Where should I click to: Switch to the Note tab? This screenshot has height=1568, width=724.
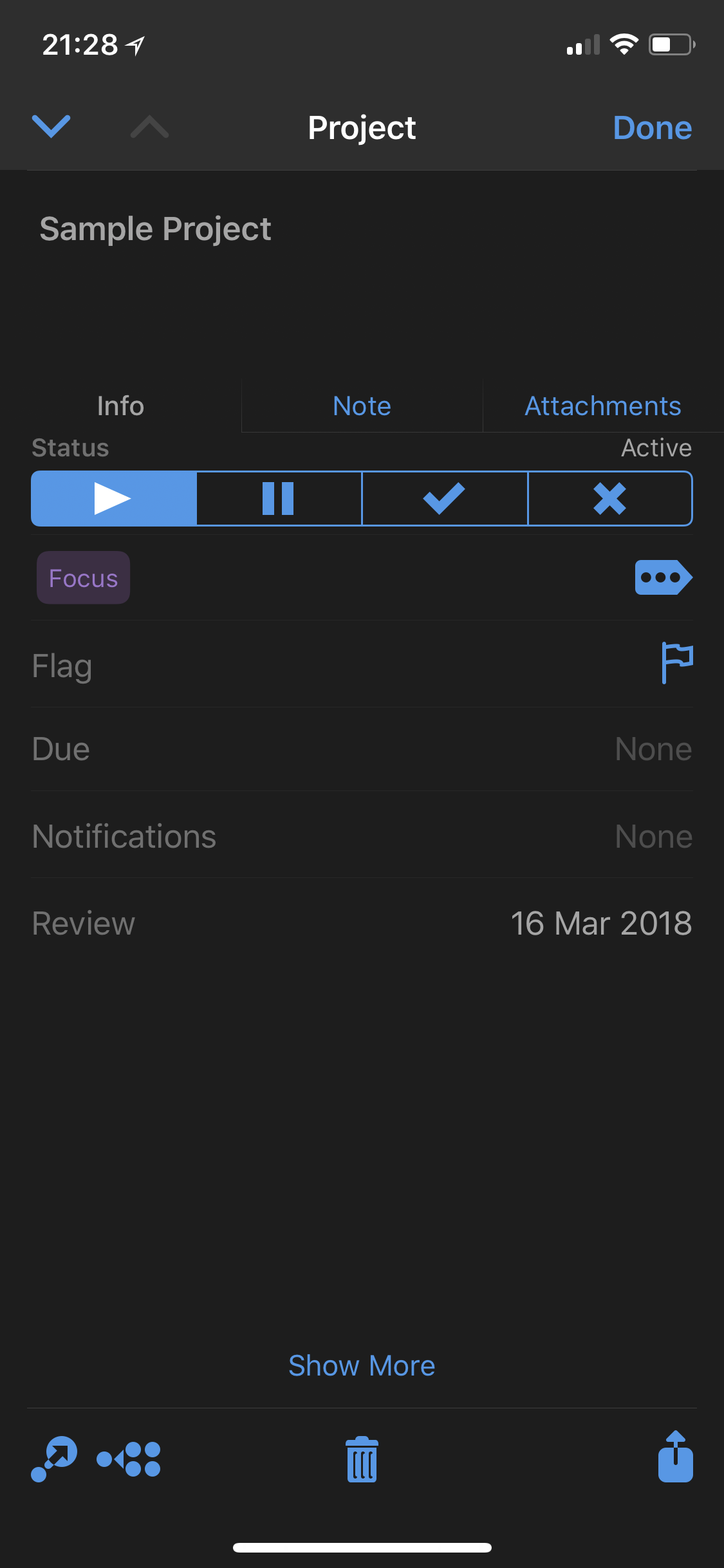(362, 406)
